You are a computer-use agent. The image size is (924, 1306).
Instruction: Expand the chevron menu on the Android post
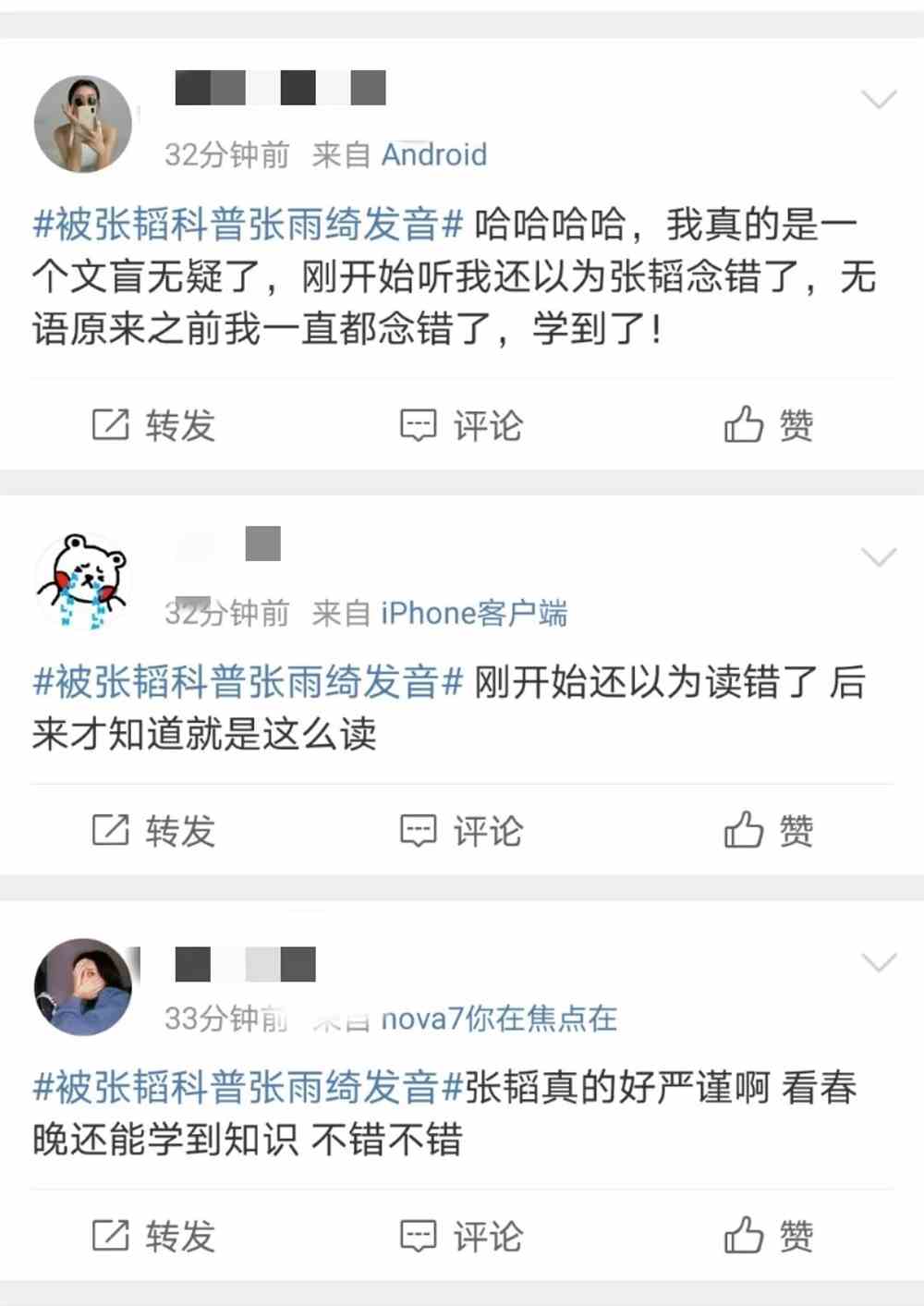[878, 99]
